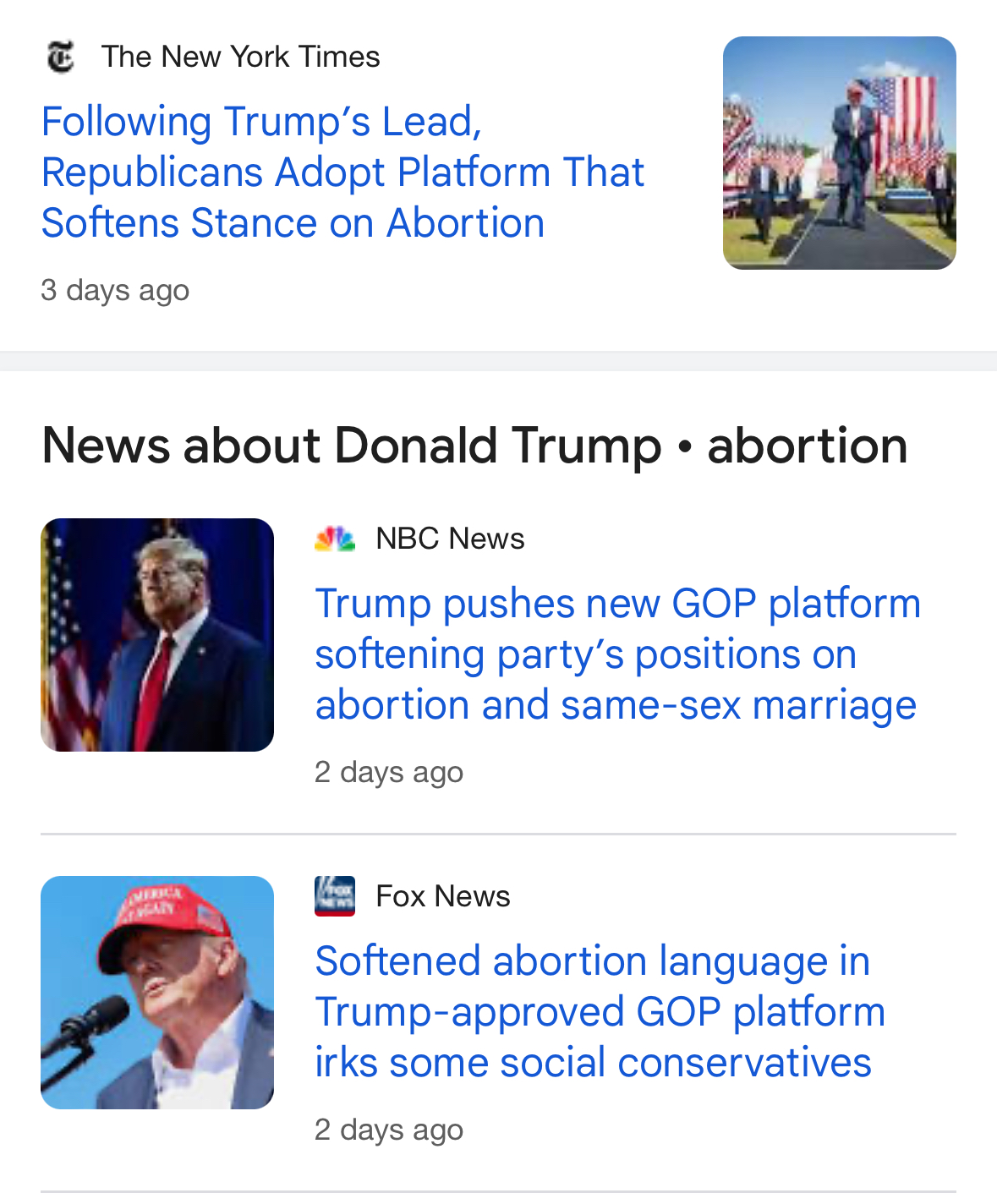Tap the NBC News article thumbnail
Viewport: 997px width, 1204px height.
point(157,635)
